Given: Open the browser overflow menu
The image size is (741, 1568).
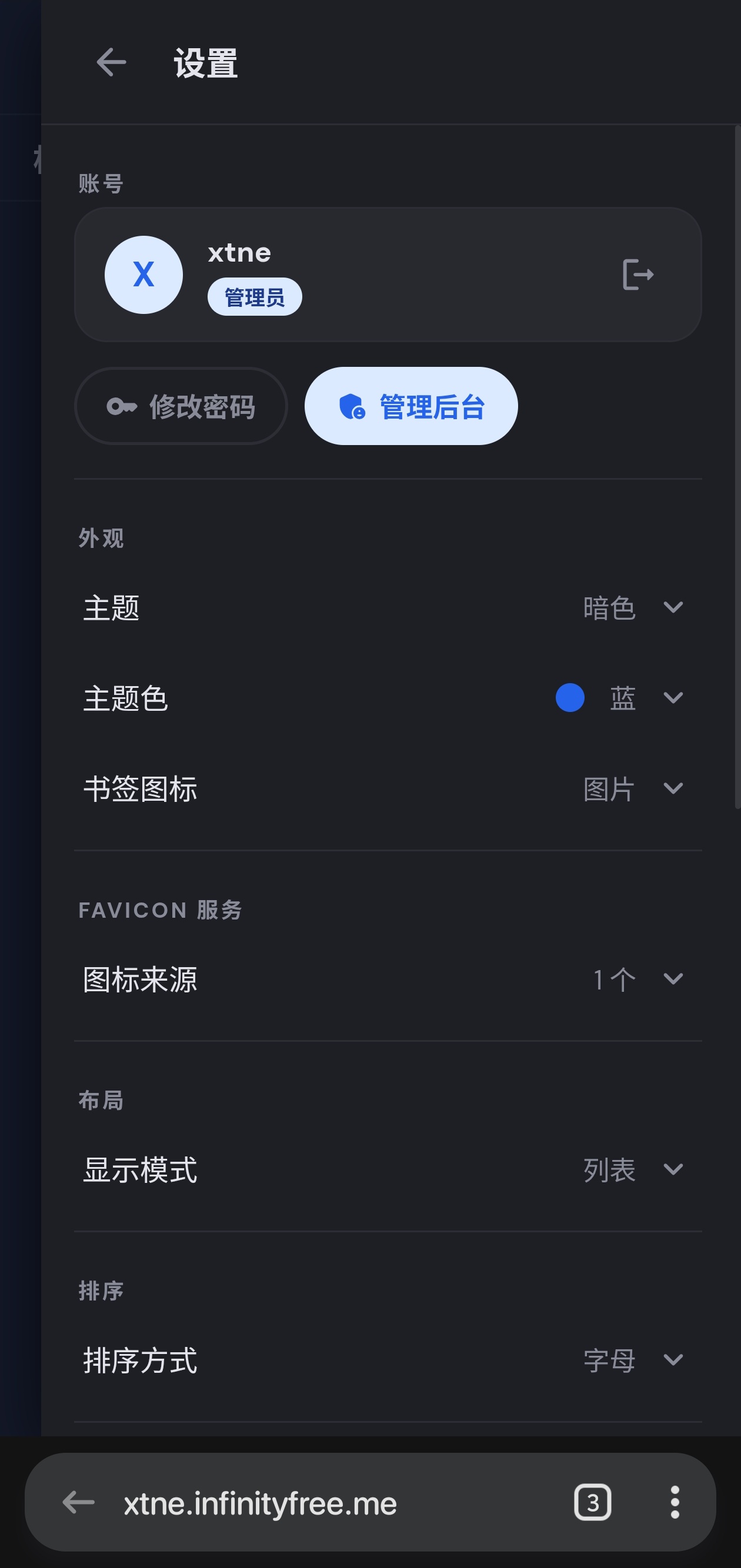Looking at the screenshot, I should pyautogui.click(x=674, y=1503).
